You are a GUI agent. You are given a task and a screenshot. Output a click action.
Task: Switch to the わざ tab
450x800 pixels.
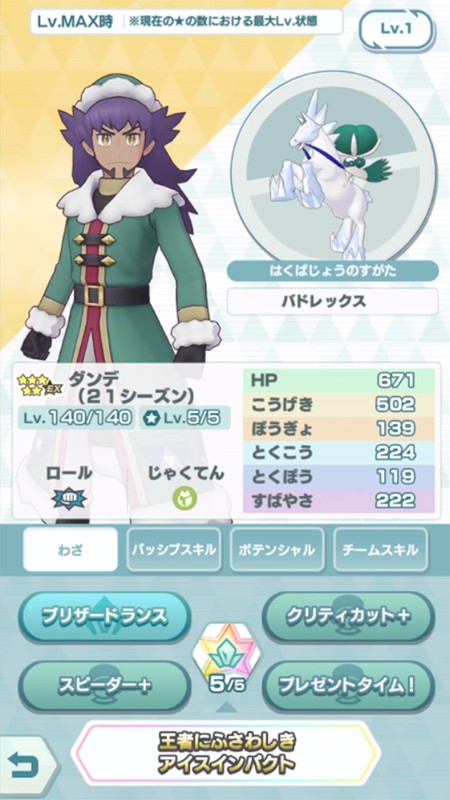point(70,549)
